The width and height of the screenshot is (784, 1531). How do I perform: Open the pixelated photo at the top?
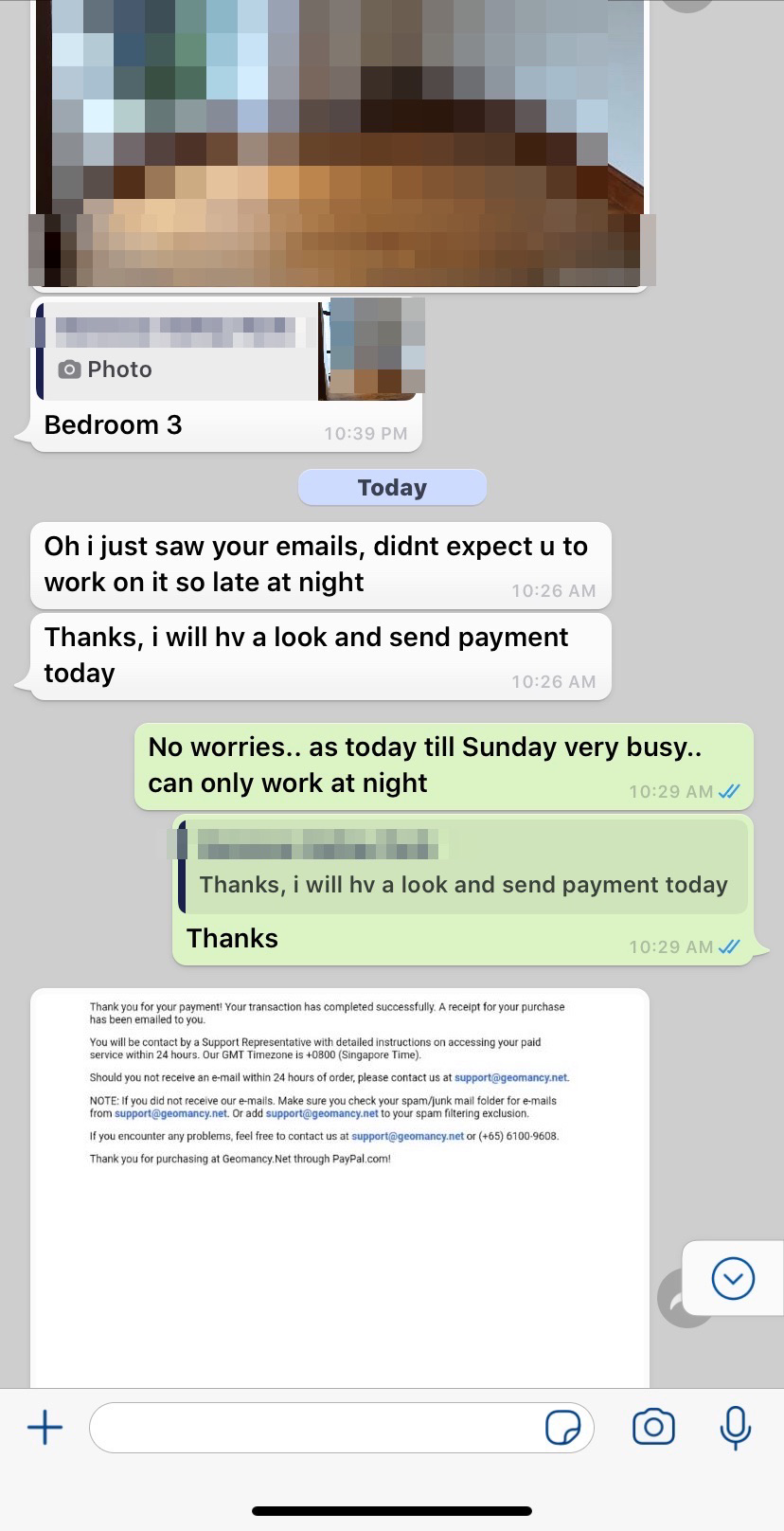(x=339, y=142)
